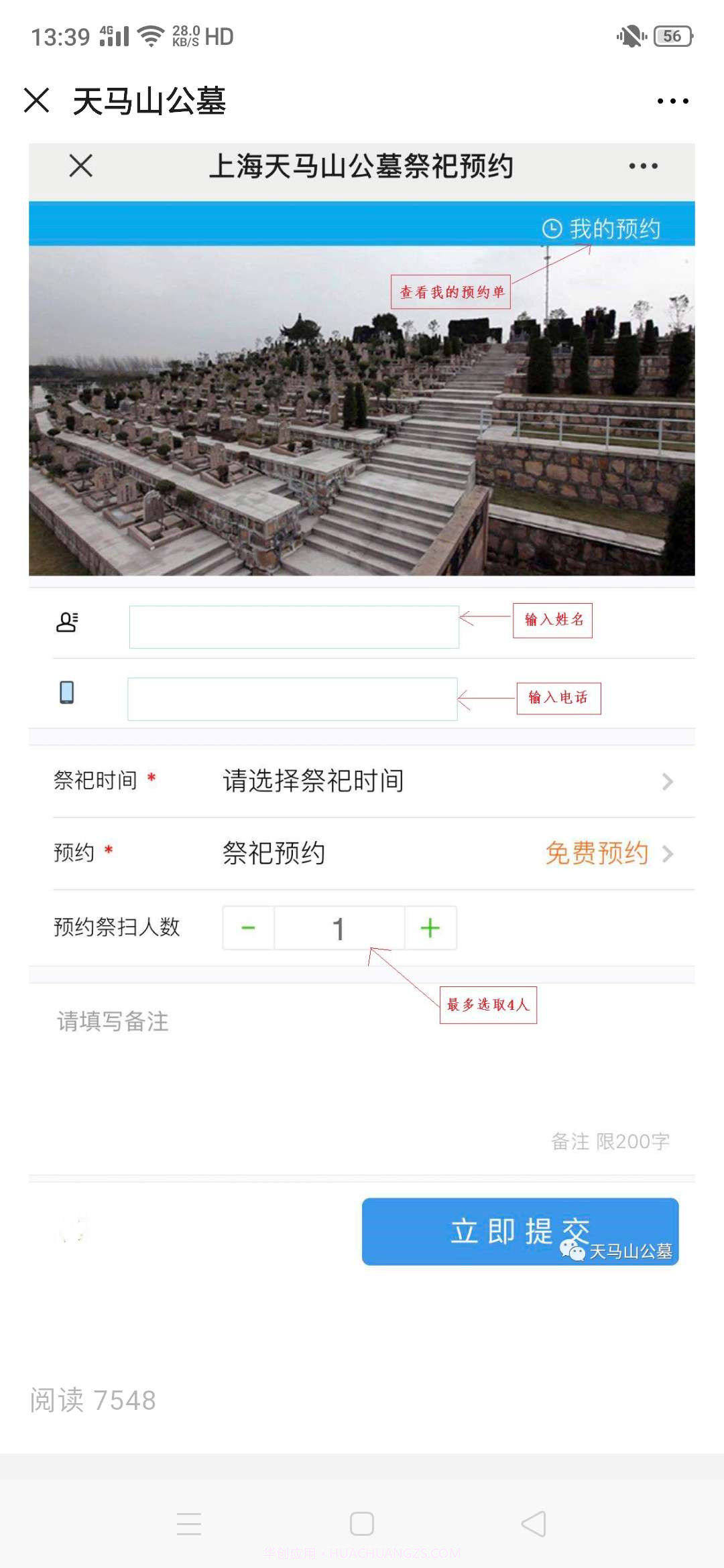Image resolution: width=724 pixels, height=1568 pixels.
Task: Increase 预约祭扫人数 with the plus control
Action: pos(430,927)
